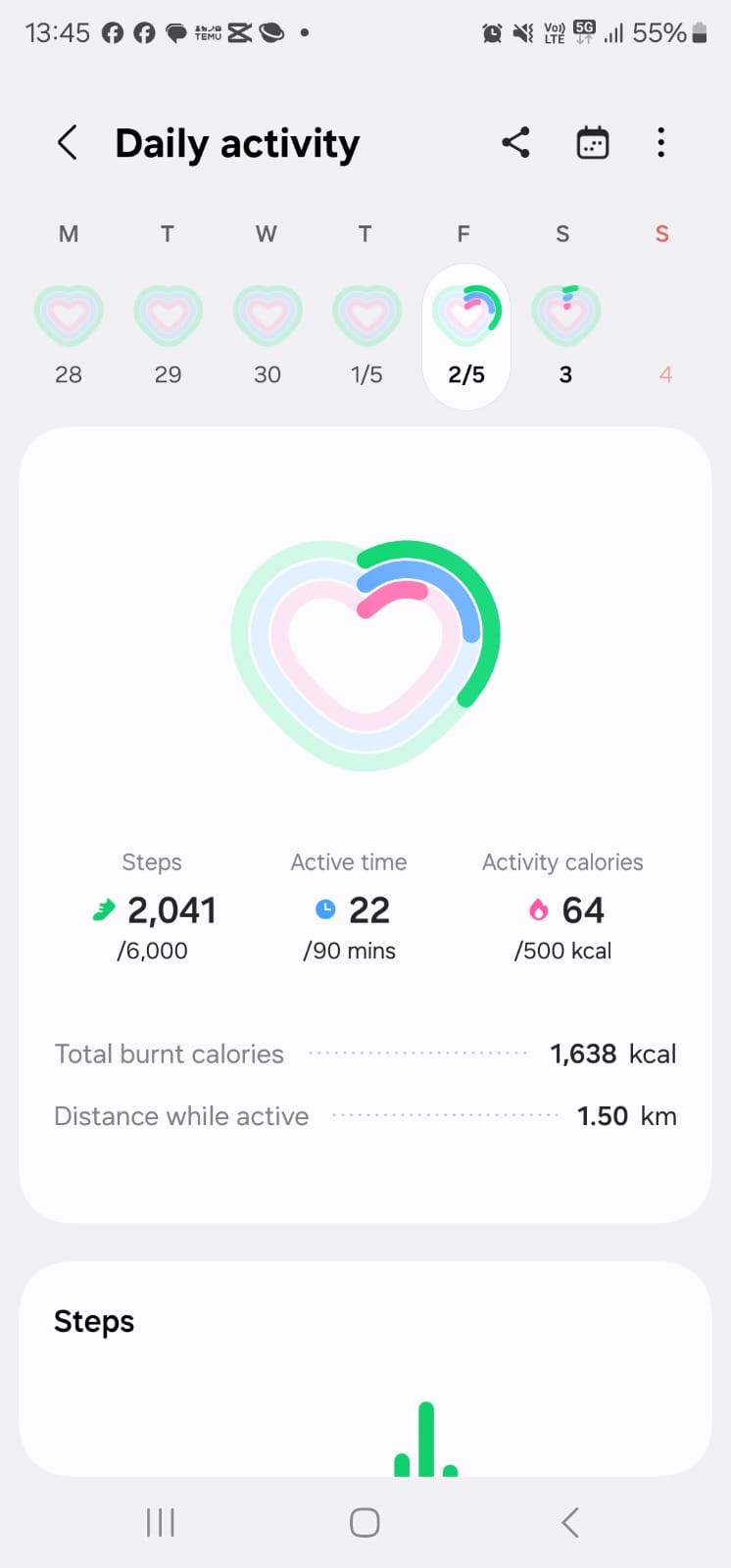Go back from Daily activity
Viewport: 731px width, 1568px height.
pos(67,143)
